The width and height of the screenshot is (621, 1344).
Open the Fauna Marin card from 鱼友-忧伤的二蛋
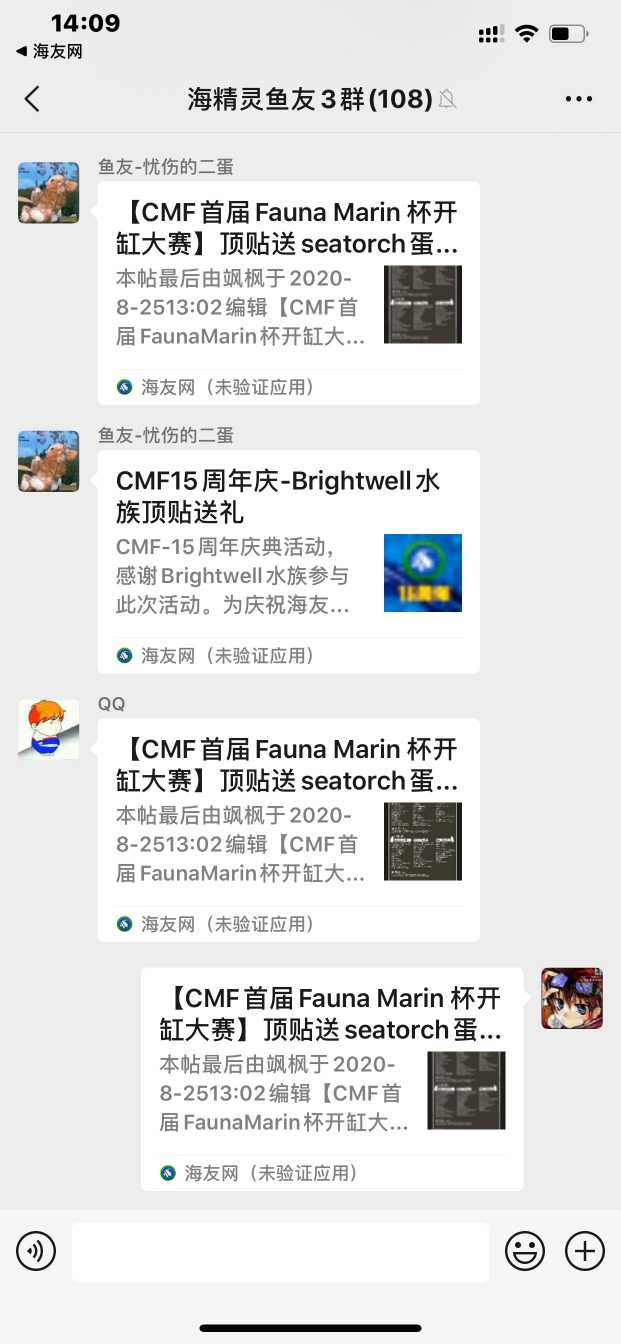[x=288, y=292]
